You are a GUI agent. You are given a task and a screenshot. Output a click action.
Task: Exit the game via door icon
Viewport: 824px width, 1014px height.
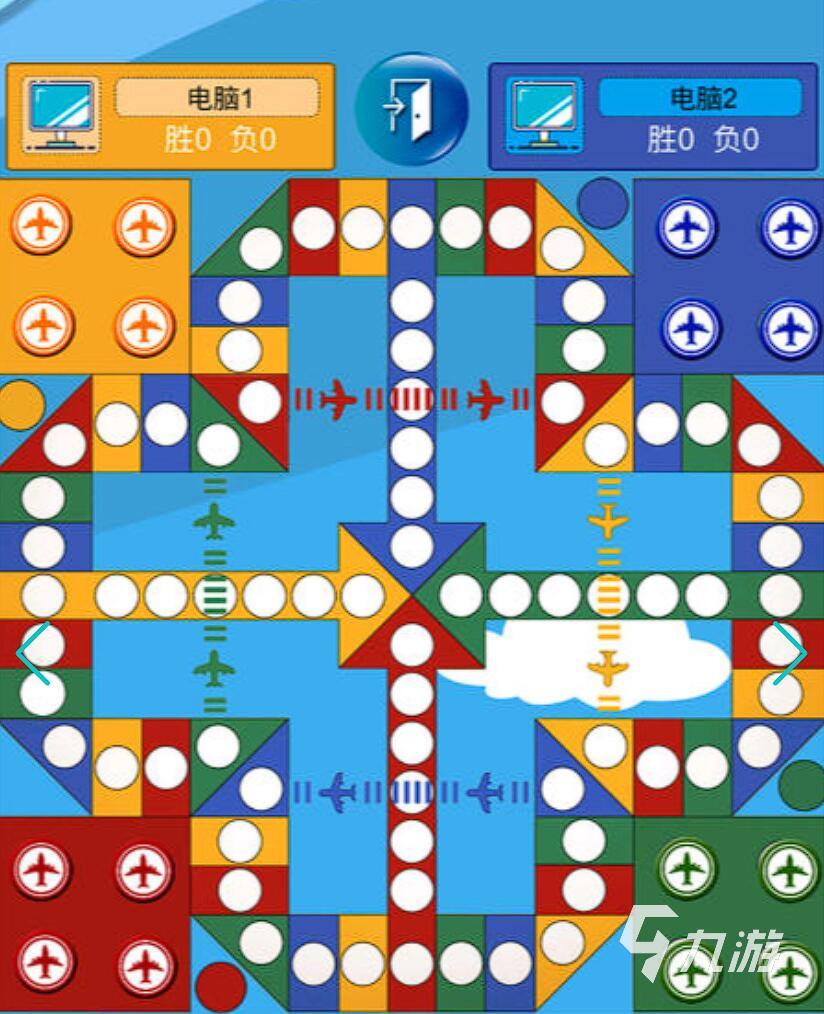click(x=411, y=108)
